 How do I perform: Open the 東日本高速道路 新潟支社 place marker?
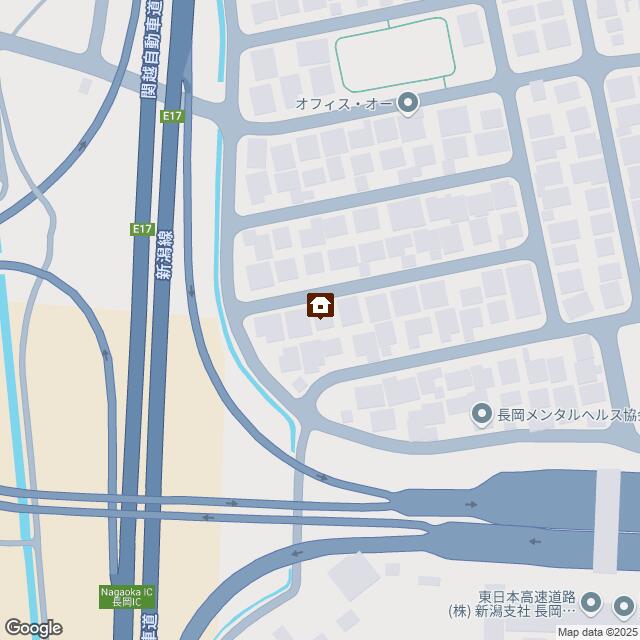click(x=591, y=602)
